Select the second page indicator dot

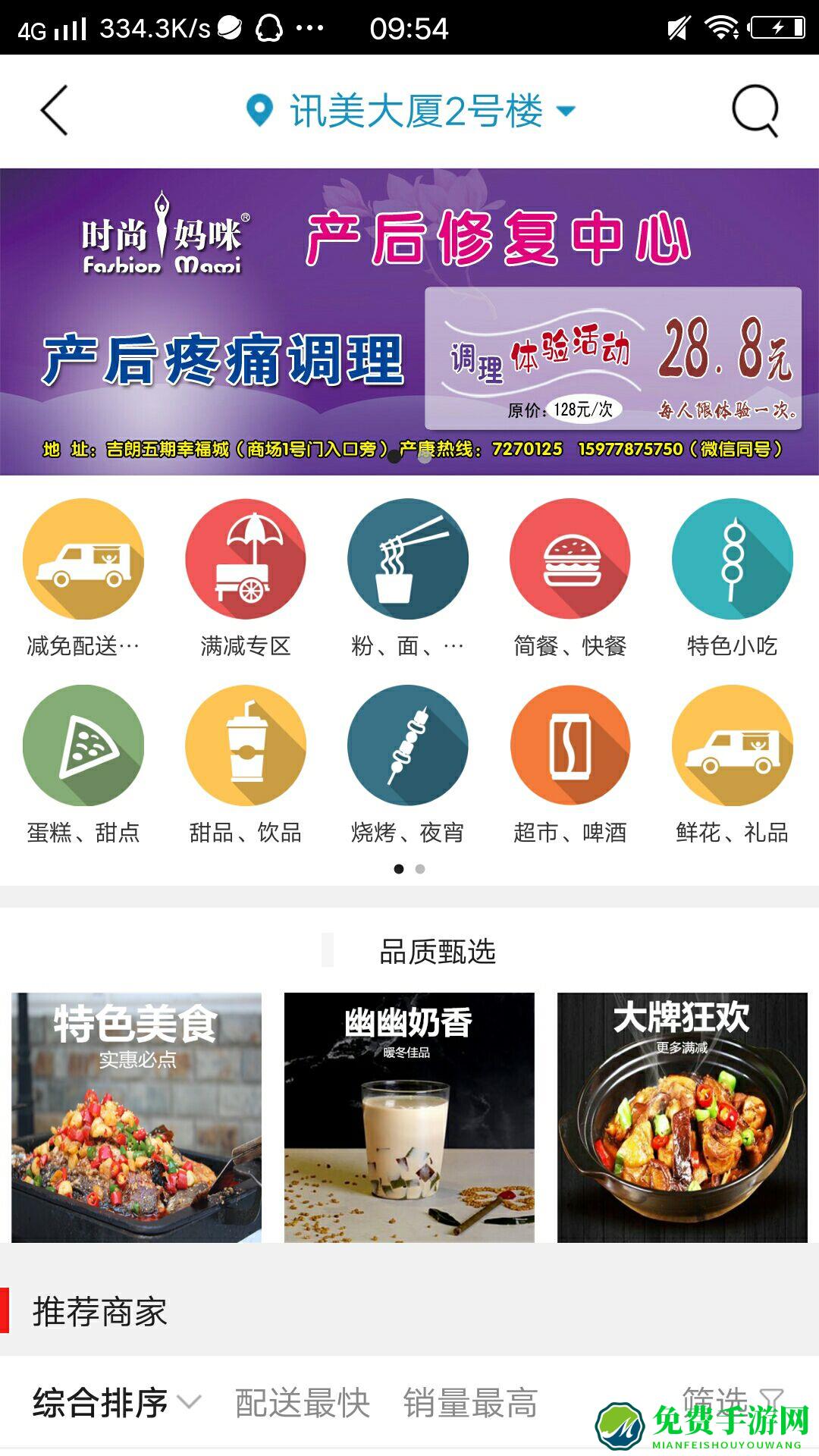[x=419, y=871]
